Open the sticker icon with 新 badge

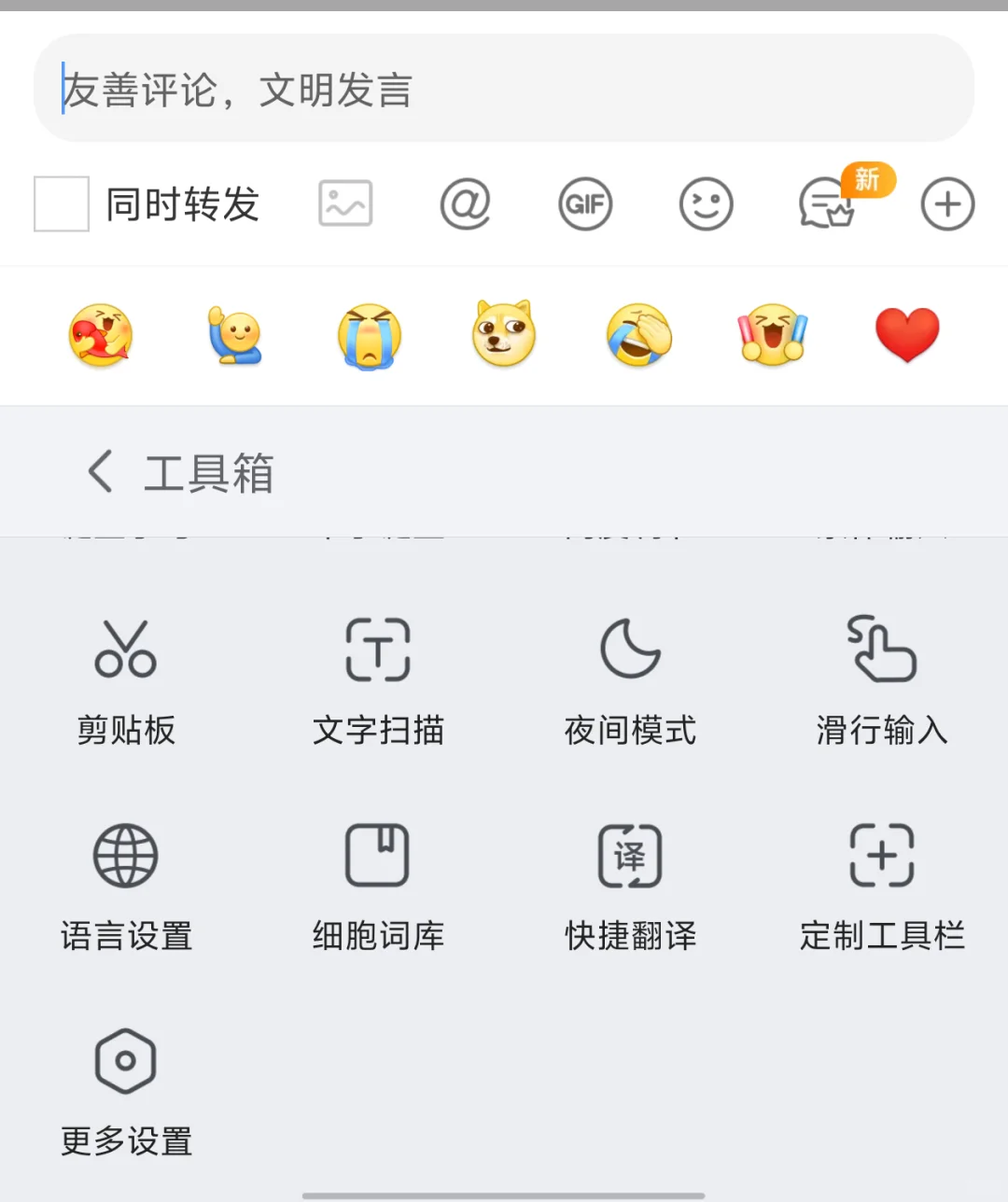826,204
